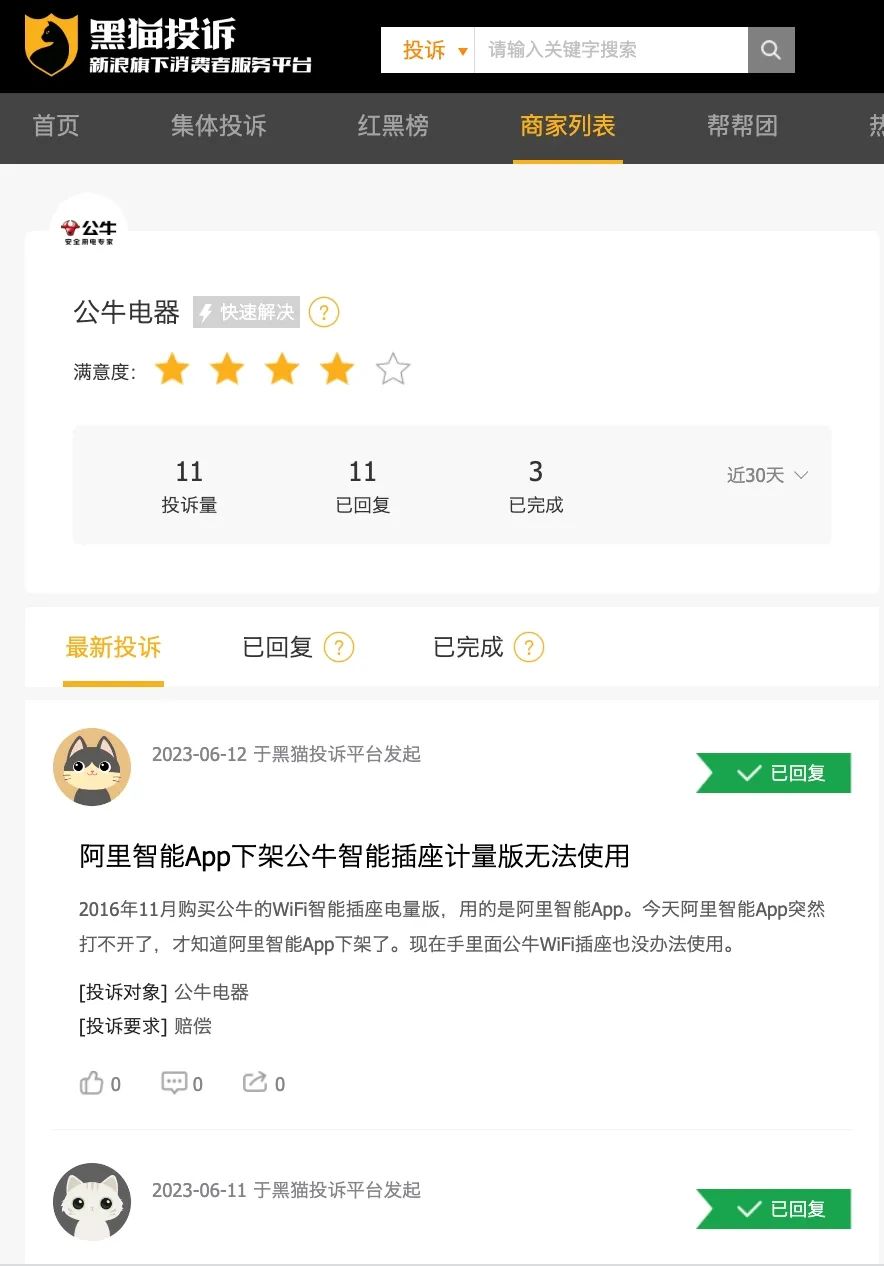Switch to the 已回复 tab
884x1266 pixels.
point(277,647)
